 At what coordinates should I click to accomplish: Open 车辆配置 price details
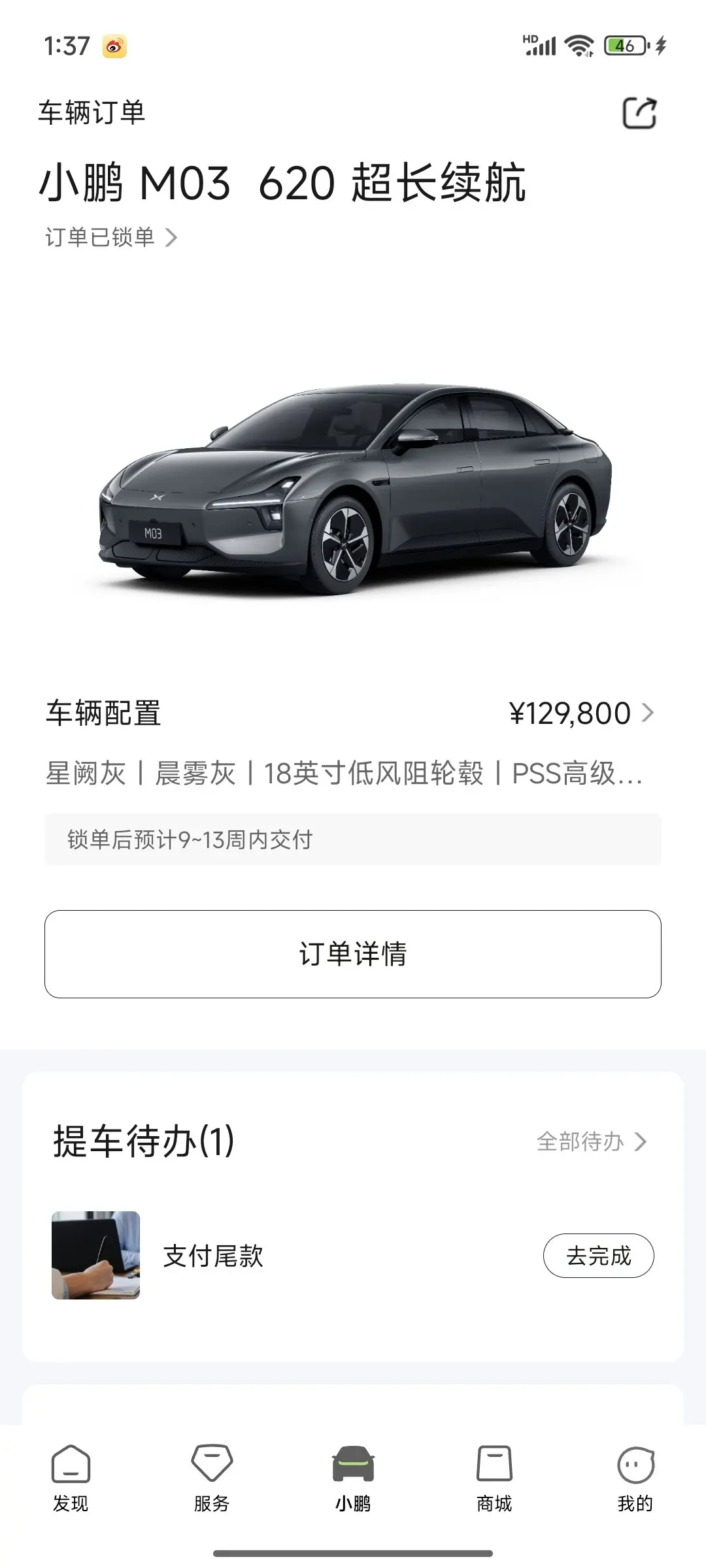click(x=580, y=713)
